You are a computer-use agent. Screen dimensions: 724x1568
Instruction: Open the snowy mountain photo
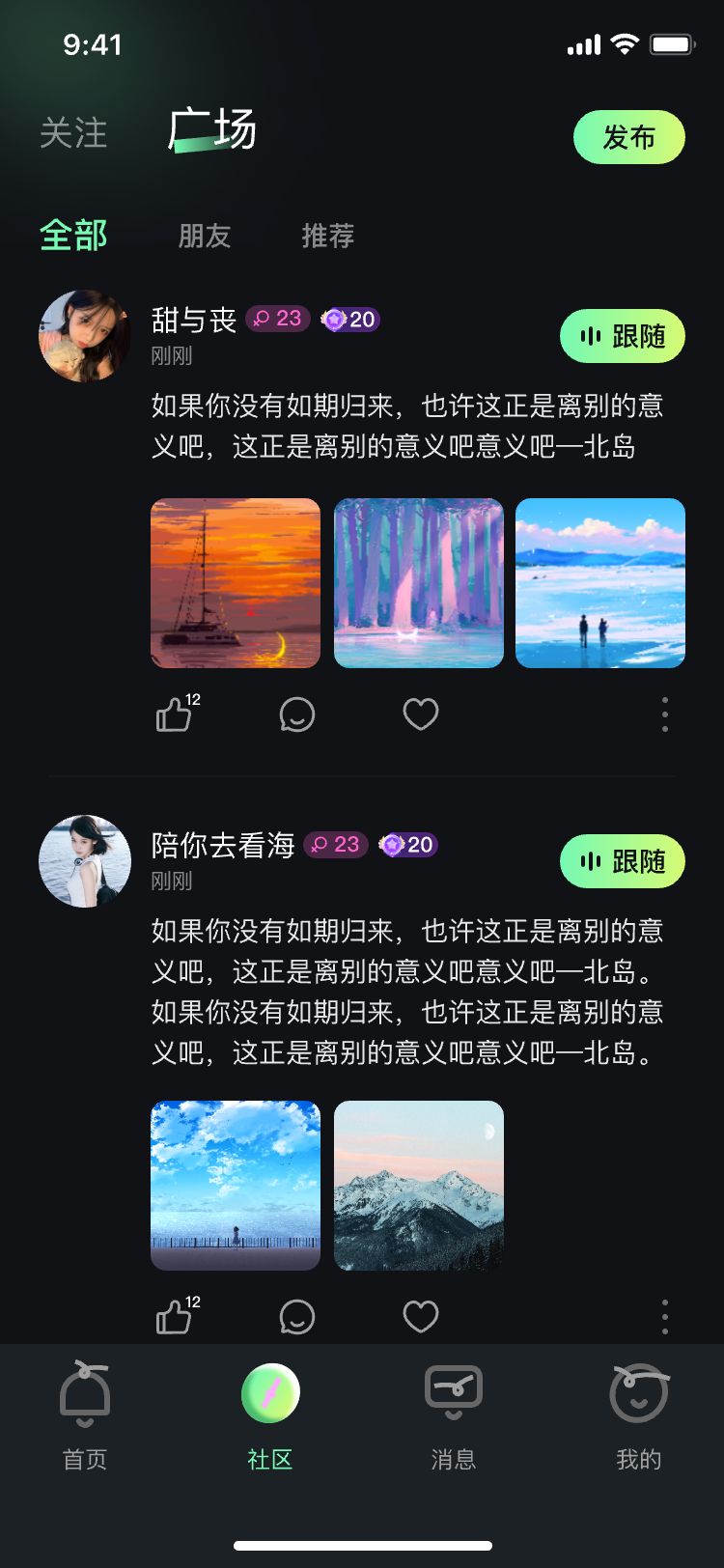[x=418, y=1186]
